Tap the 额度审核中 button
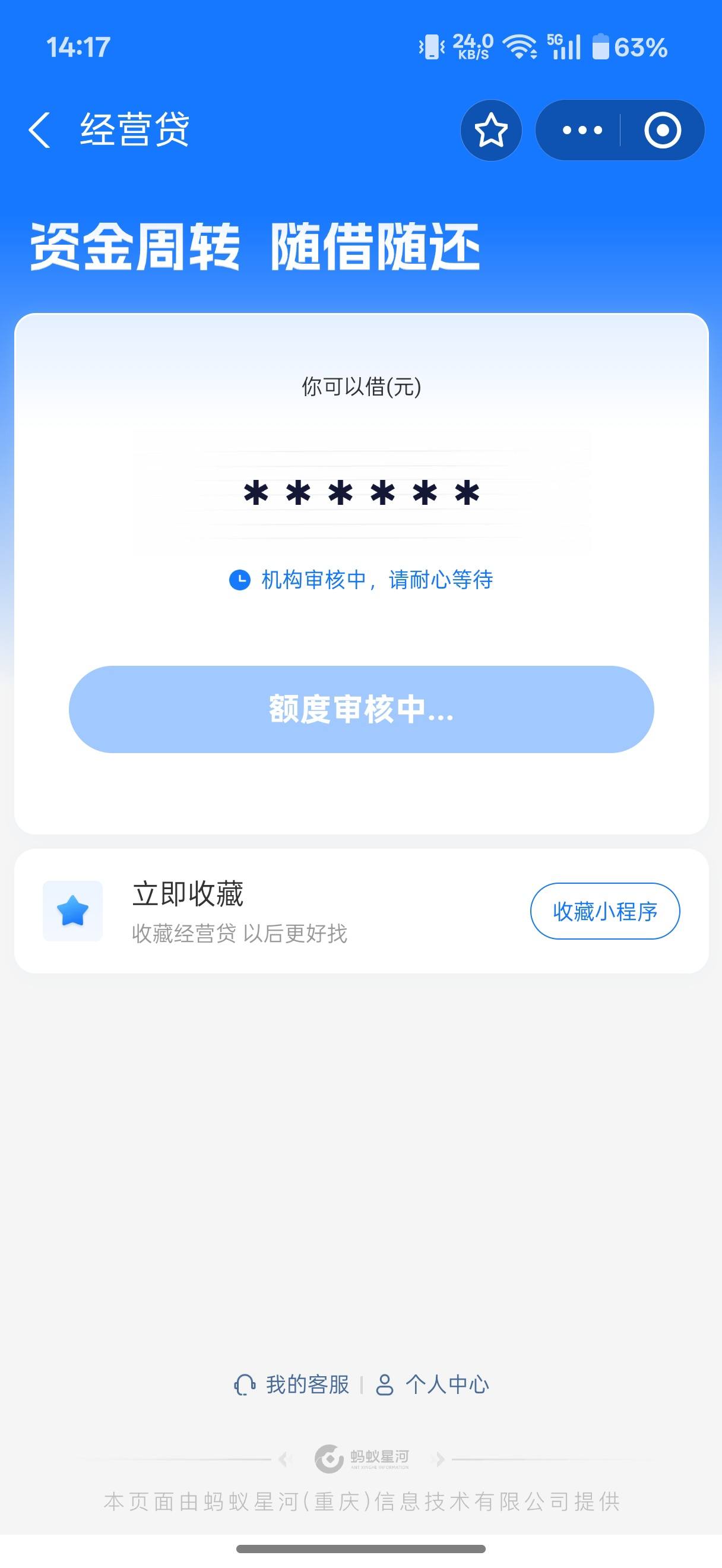722x1568 pixels. pyautogui.click(x=362, y=709)
